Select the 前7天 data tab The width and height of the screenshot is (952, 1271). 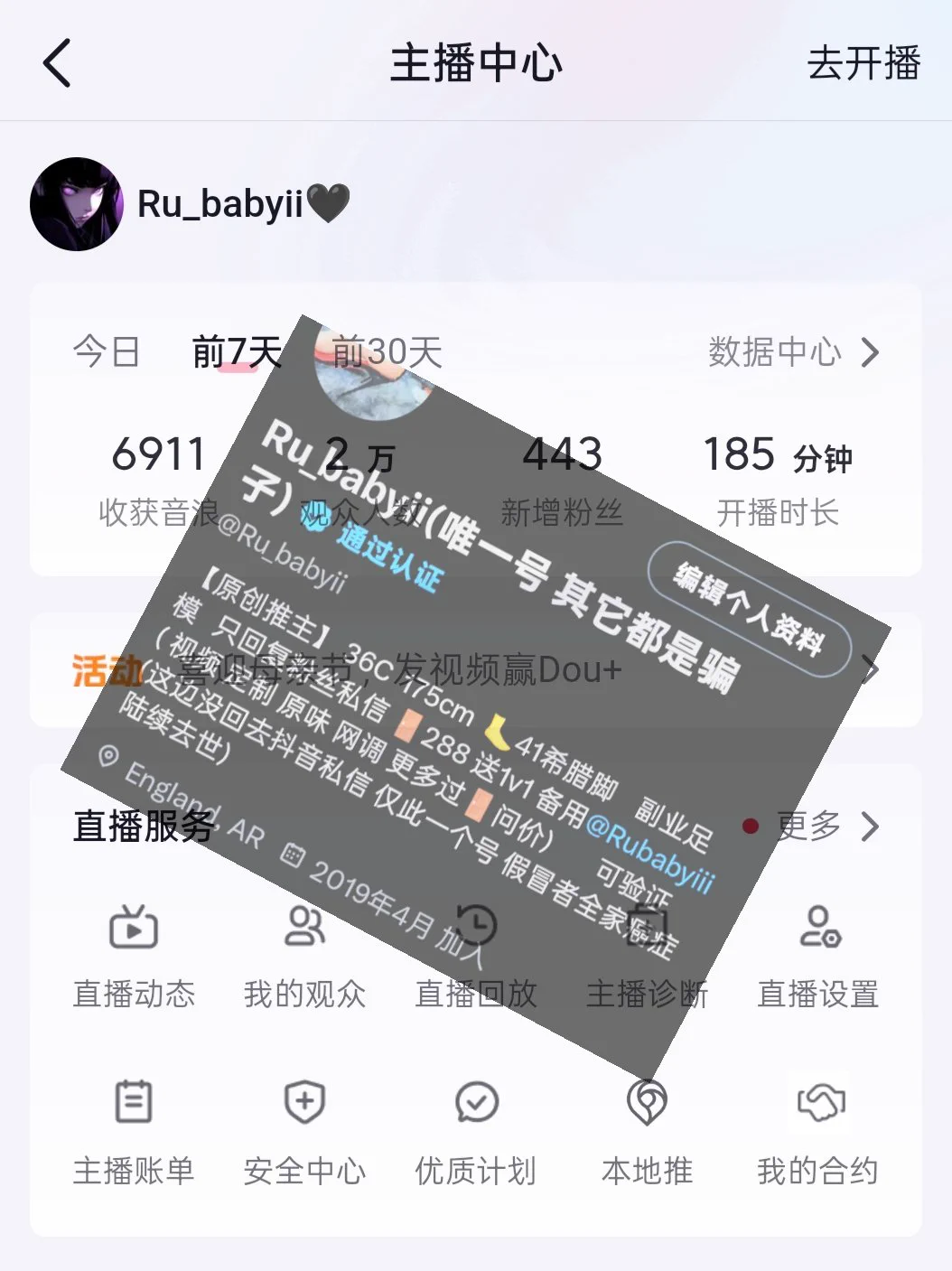[237, 351]
